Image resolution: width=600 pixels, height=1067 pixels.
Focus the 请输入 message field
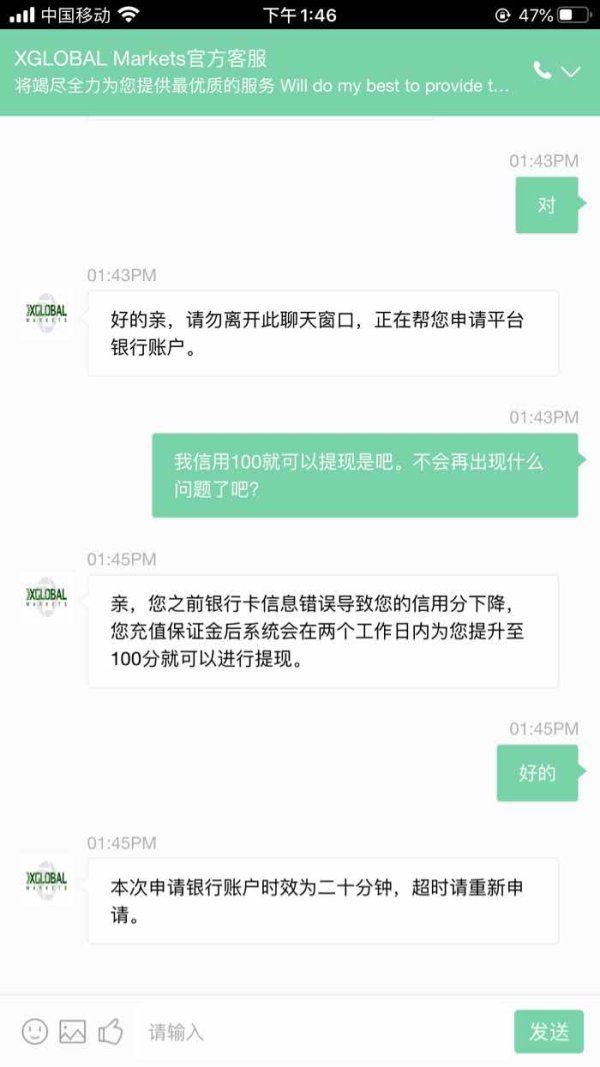(x=320, y=1032)
